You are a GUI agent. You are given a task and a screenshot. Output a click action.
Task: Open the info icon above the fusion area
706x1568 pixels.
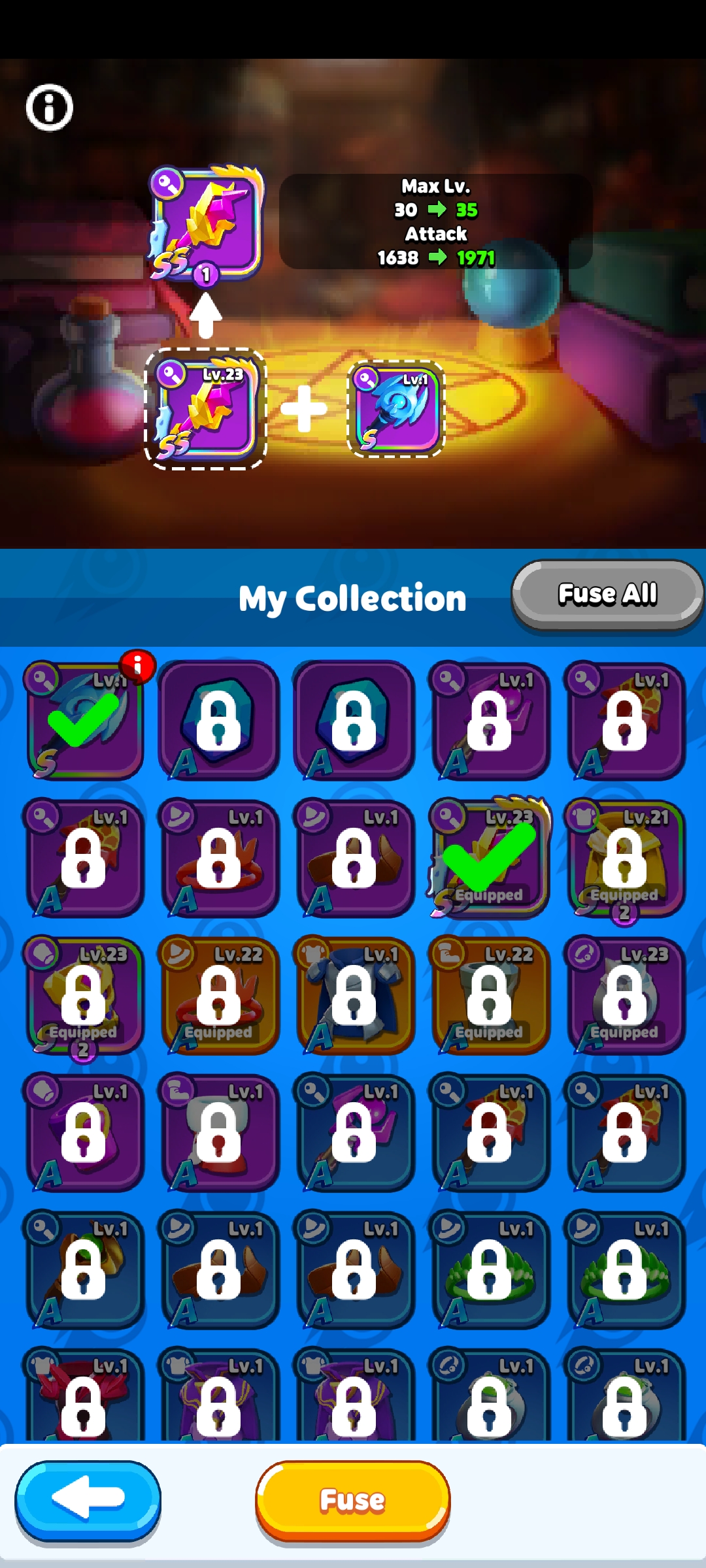(x=50, y=108)
